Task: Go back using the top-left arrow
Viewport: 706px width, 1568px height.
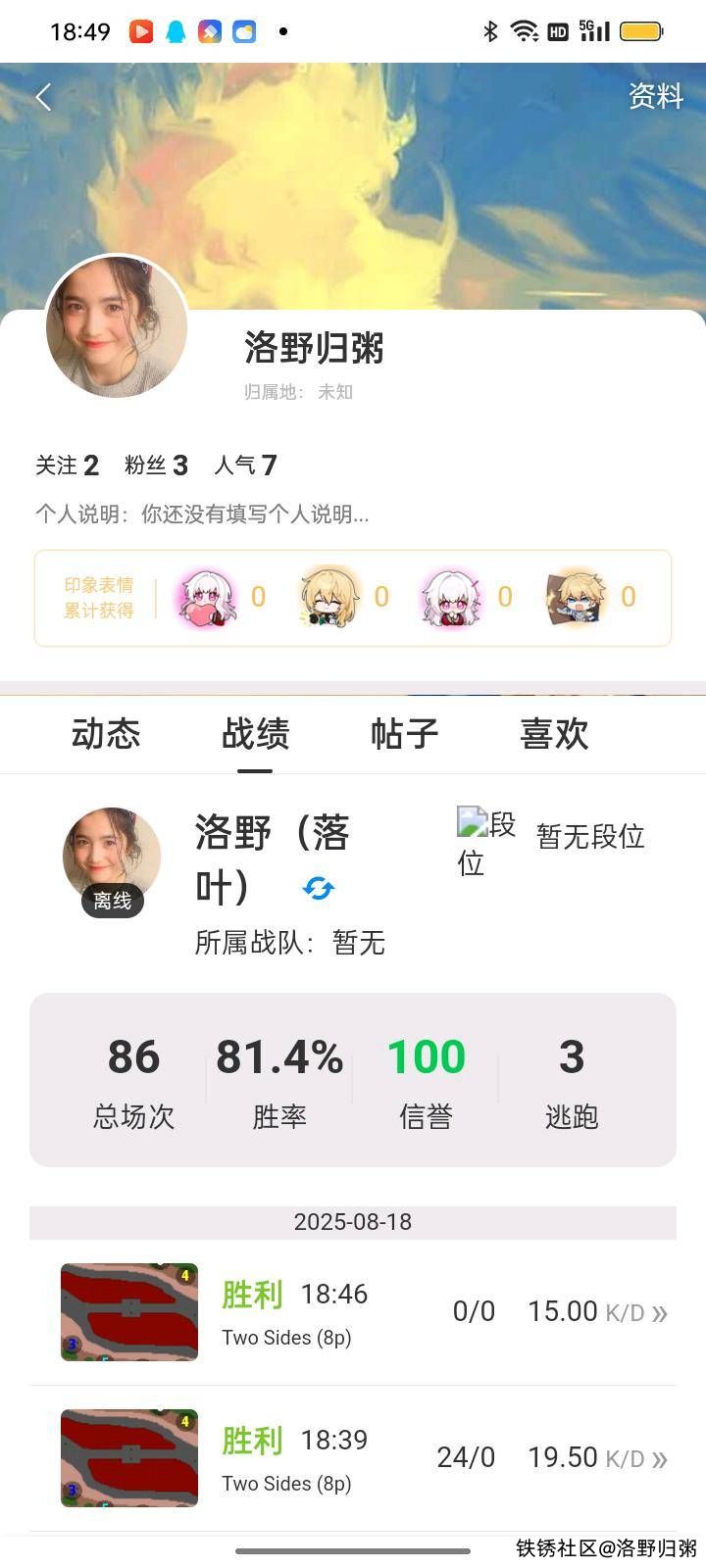Action: 43,96
